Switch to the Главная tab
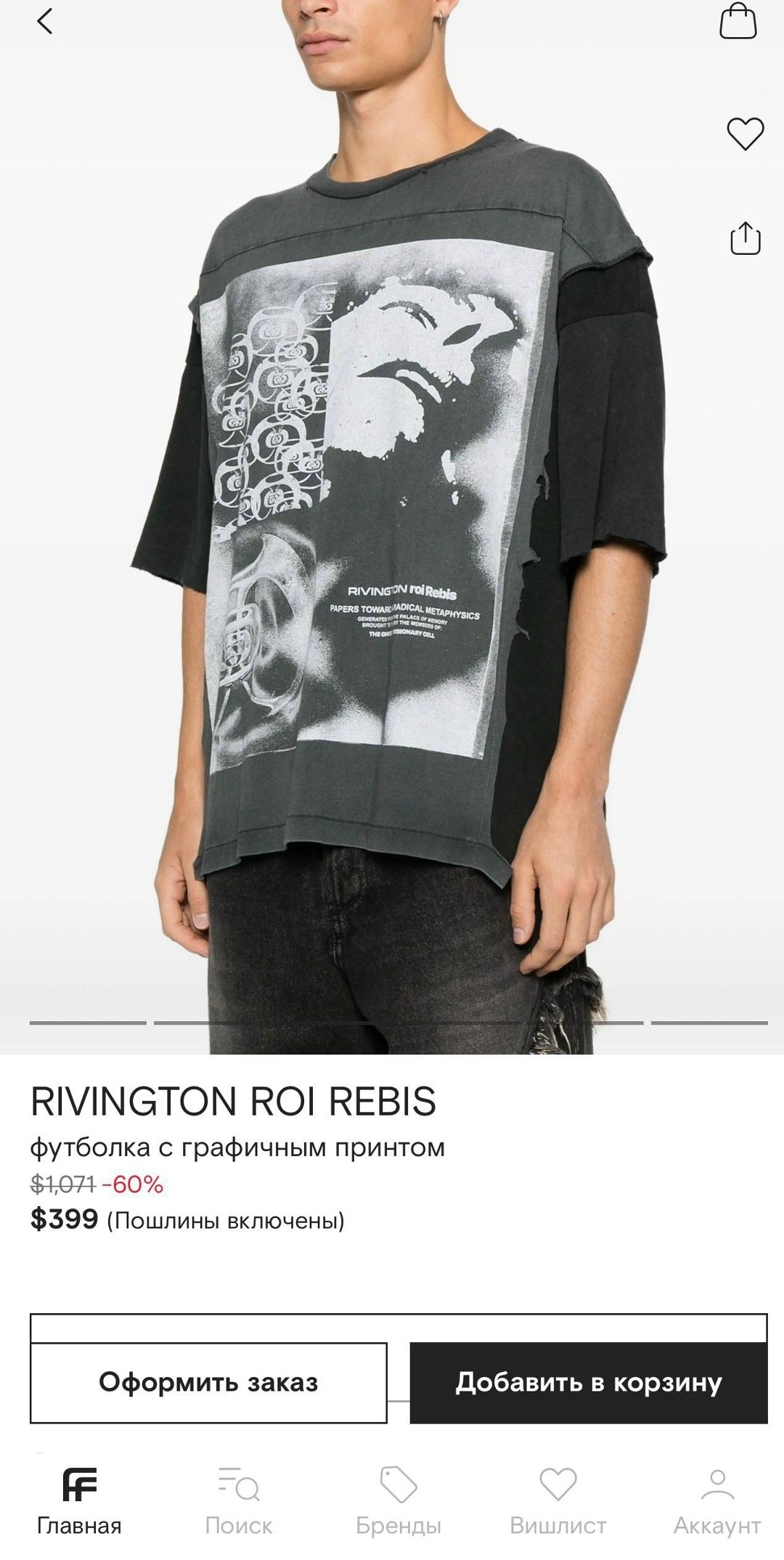 click(x=79, y=1501)
